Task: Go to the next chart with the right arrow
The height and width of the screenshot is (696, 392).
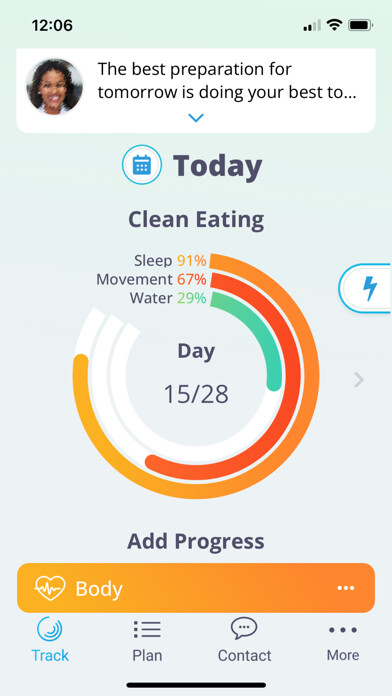Action: coord(359,380)
